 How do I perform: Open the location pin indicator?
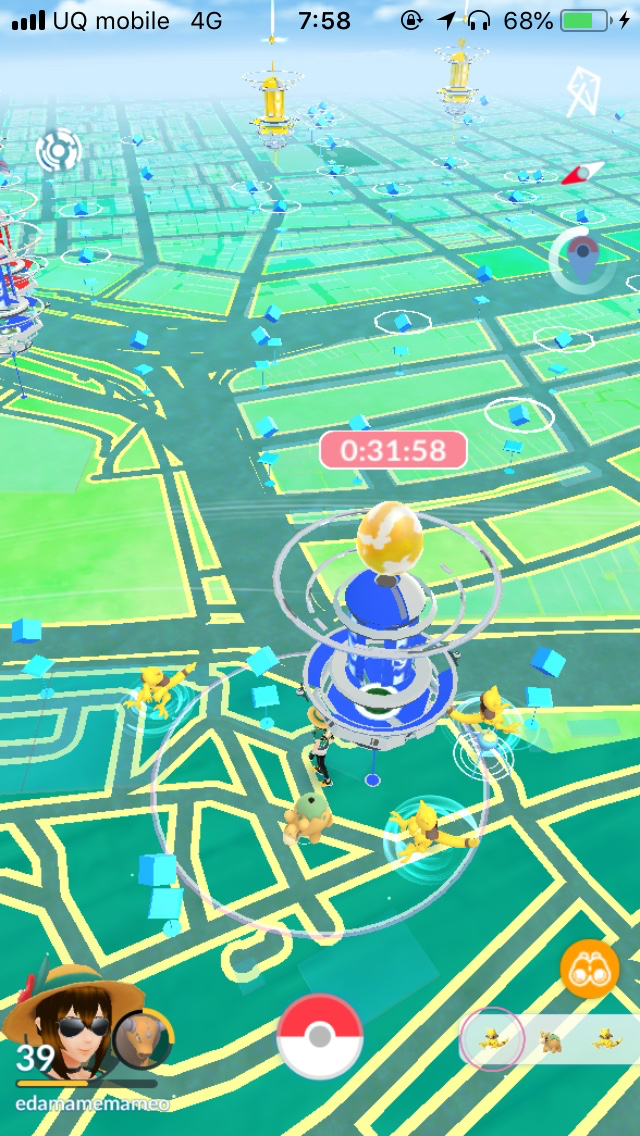coord(582,260)
